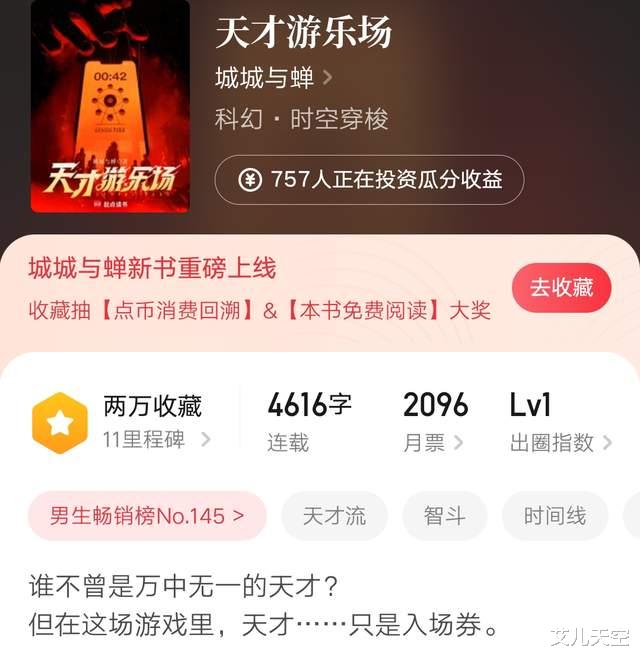View the 月票 details

(434, 423)
